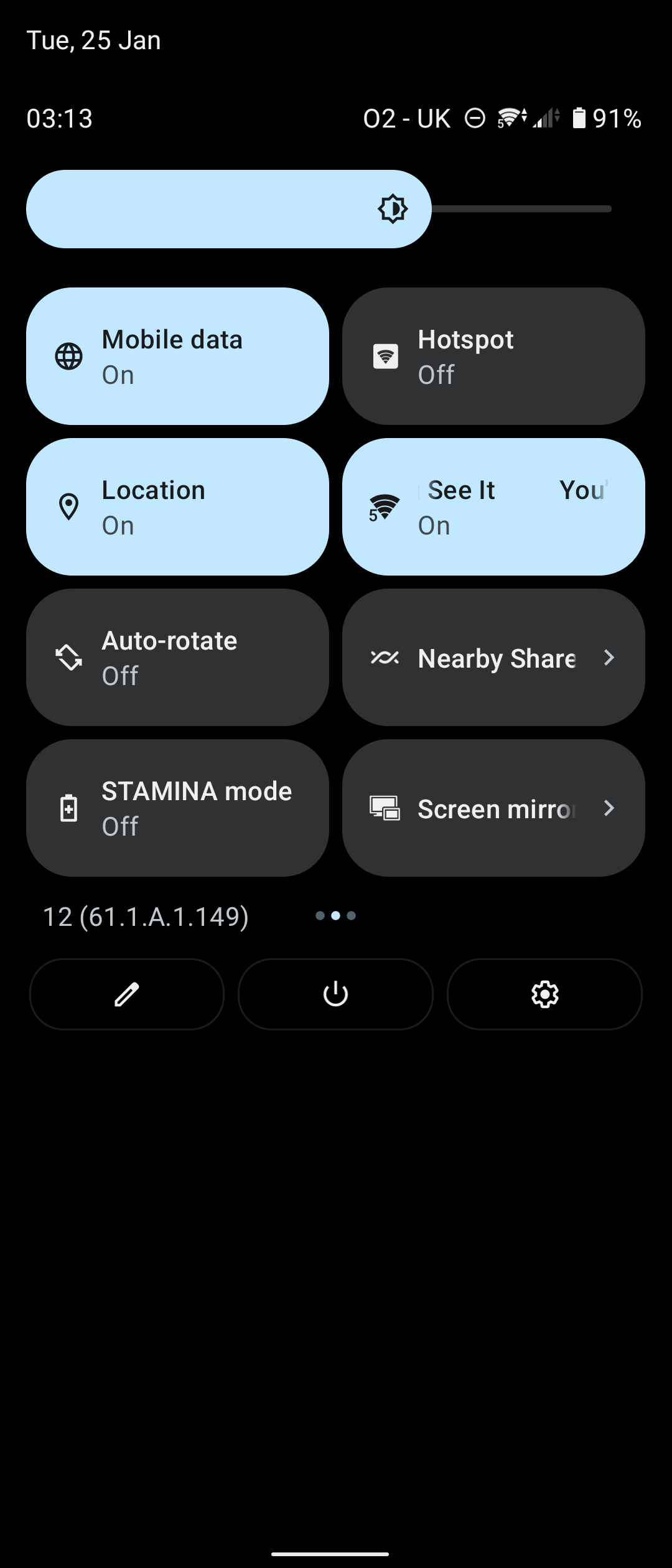Tap the Nearby Share icon
This screenshot has width=672, height=1568.
coord(386,657)
